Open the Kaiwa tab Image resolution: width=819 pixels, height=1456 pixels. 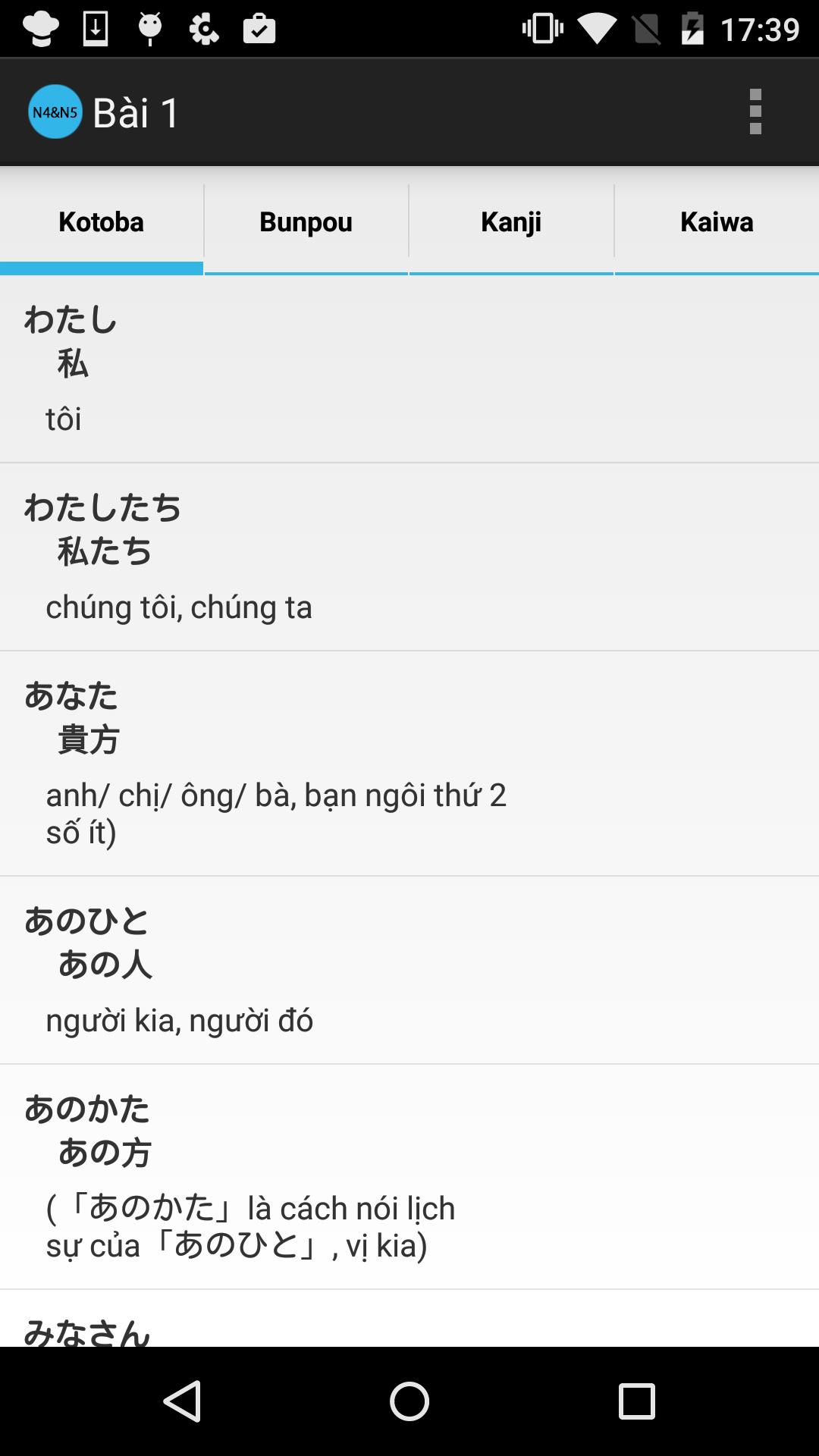(x=716, y=221)
